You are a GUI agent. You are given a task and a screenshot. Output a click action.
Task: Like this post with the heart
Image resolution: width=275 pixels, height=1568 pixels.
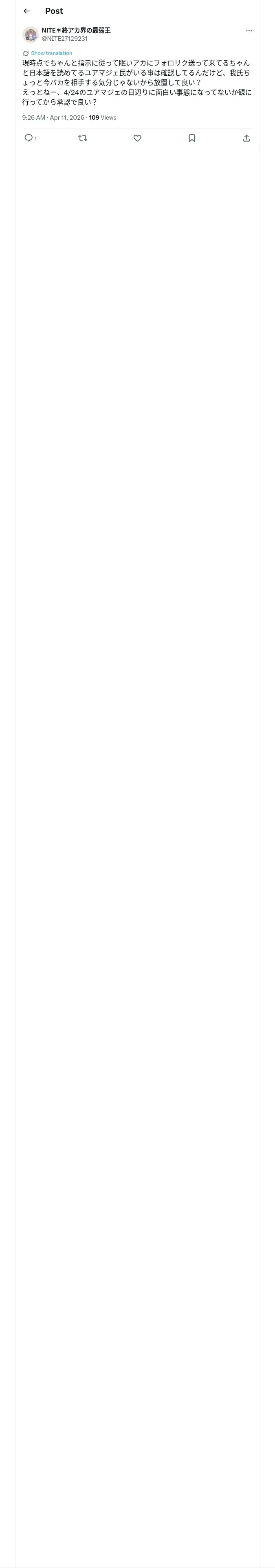click(x=137, y=138)
